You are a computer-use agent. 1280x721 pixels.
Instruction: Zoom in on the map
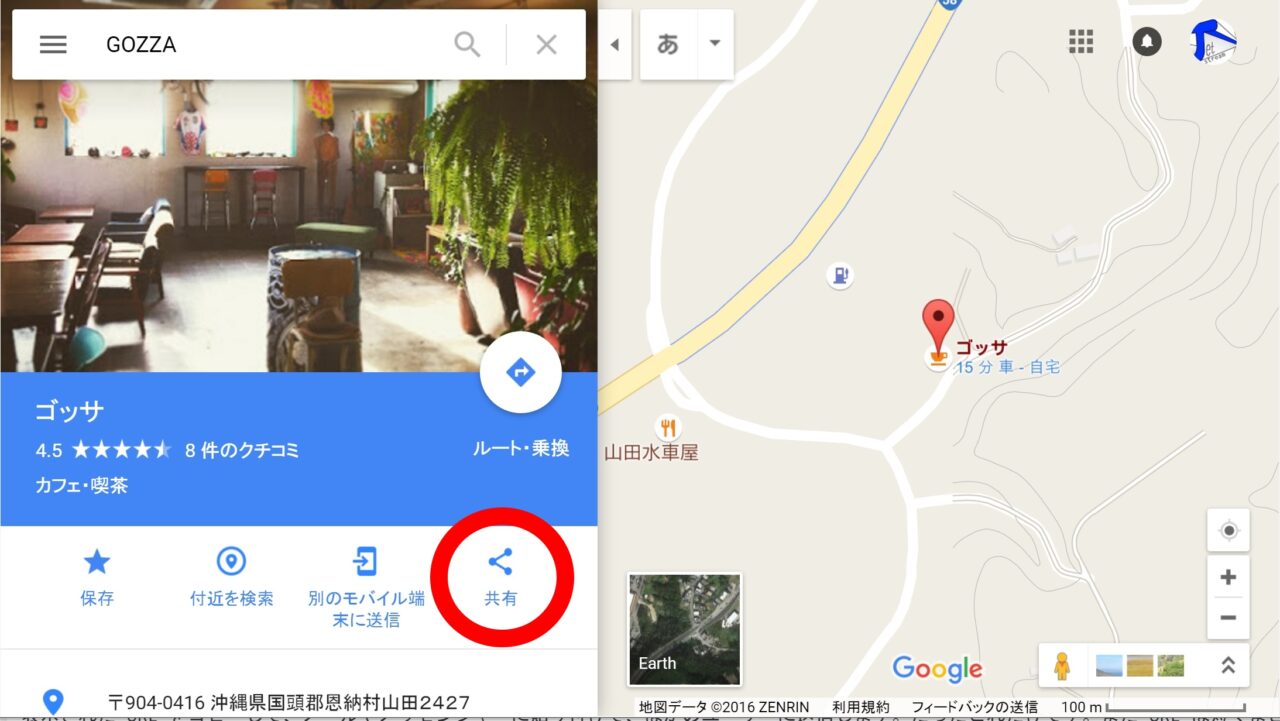coord(1228,577)
